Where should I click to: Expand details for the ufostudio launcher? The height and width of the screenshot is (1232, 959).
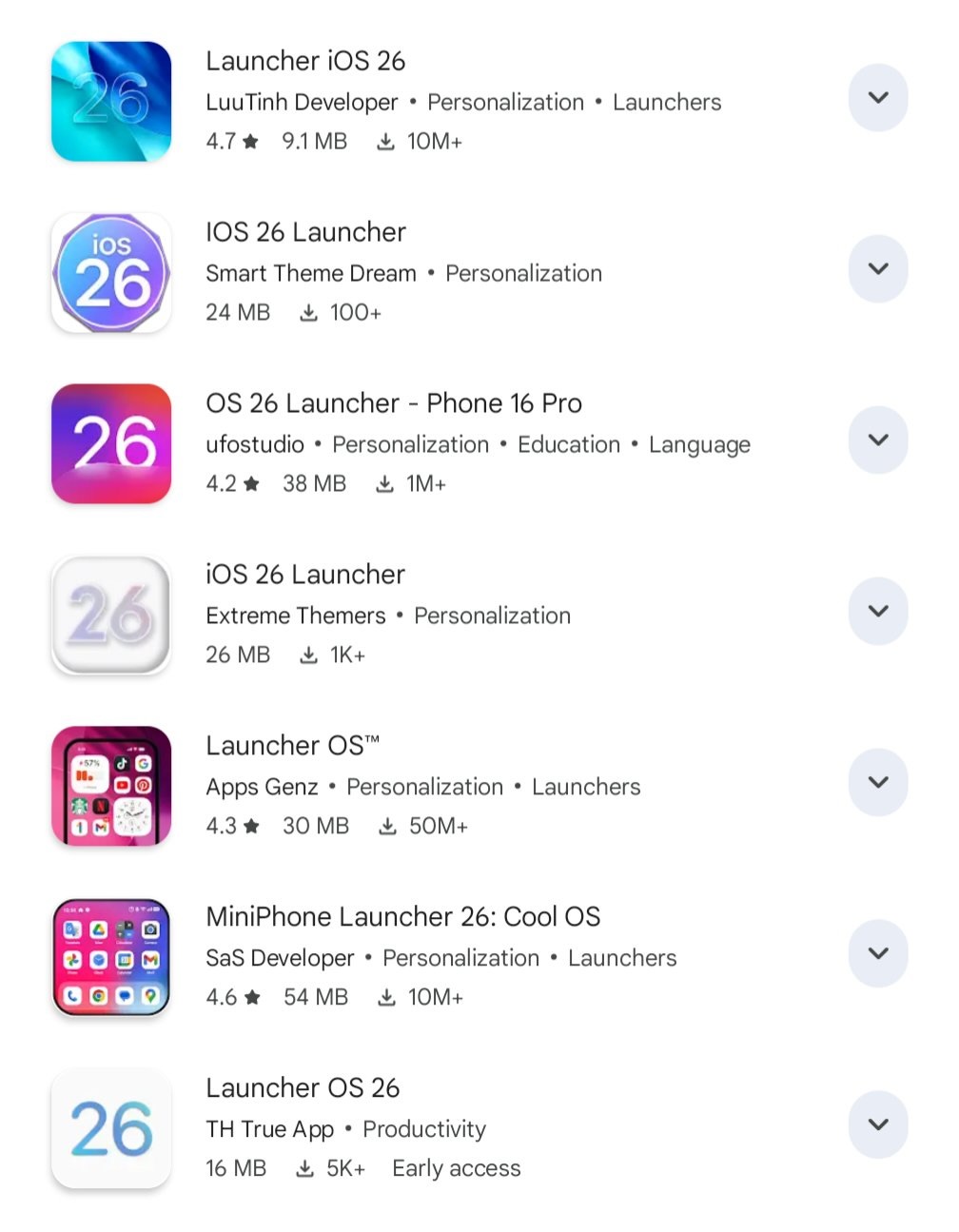878,440
